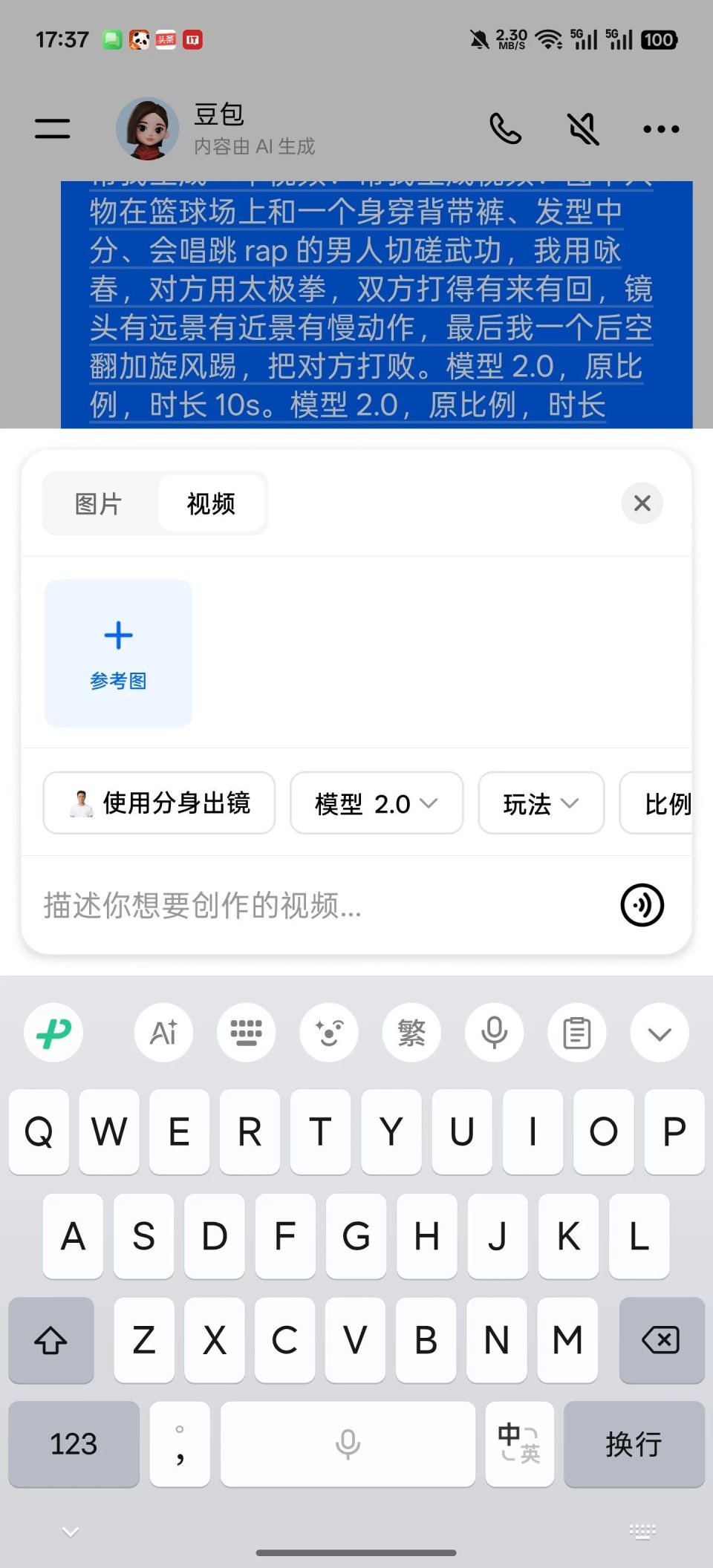The image size is (713, 1568).
Task: Add a 参考图 reference image
Action: coord(118,653)
